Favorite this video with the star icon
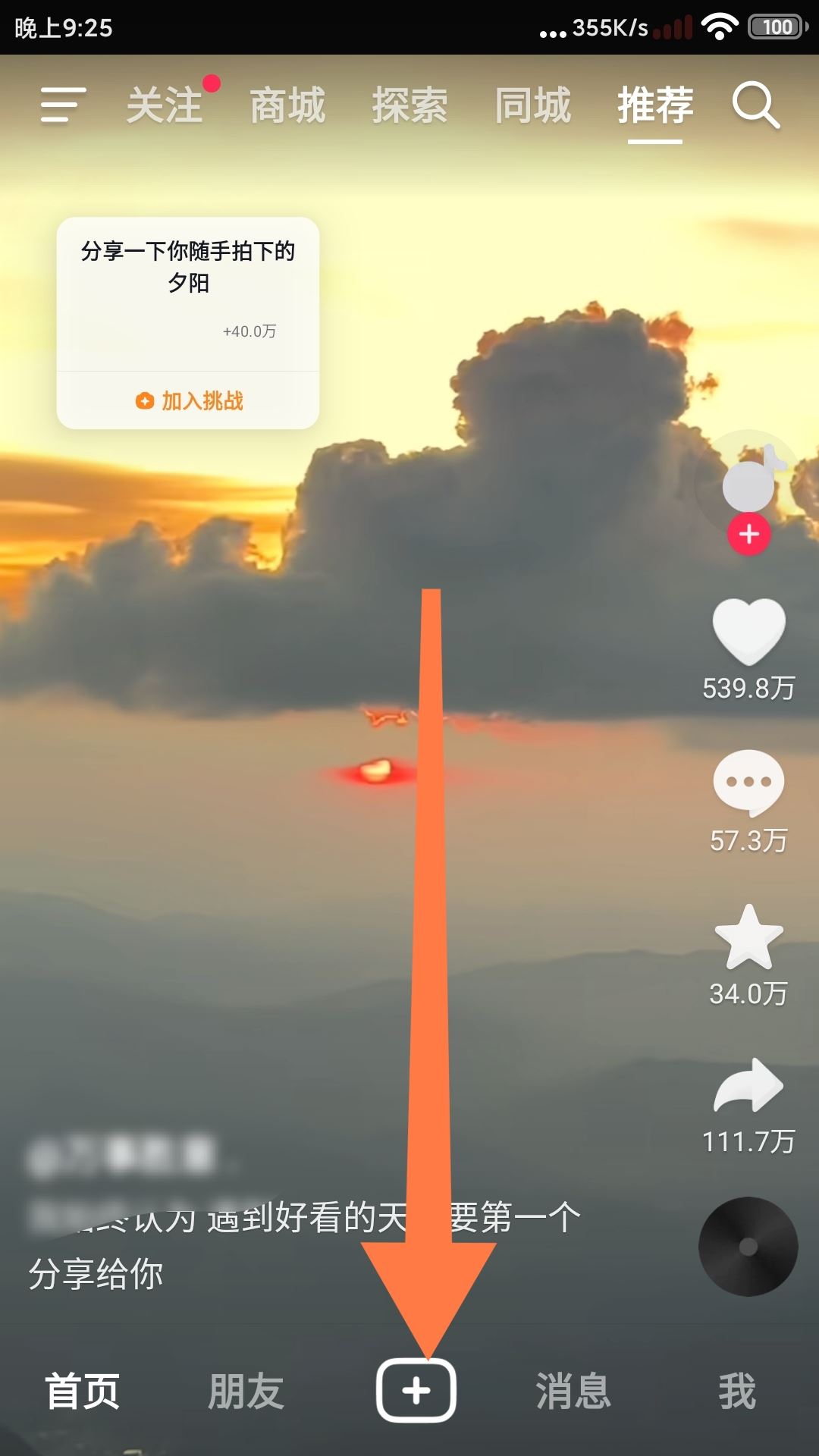 [x=748, y=937]
